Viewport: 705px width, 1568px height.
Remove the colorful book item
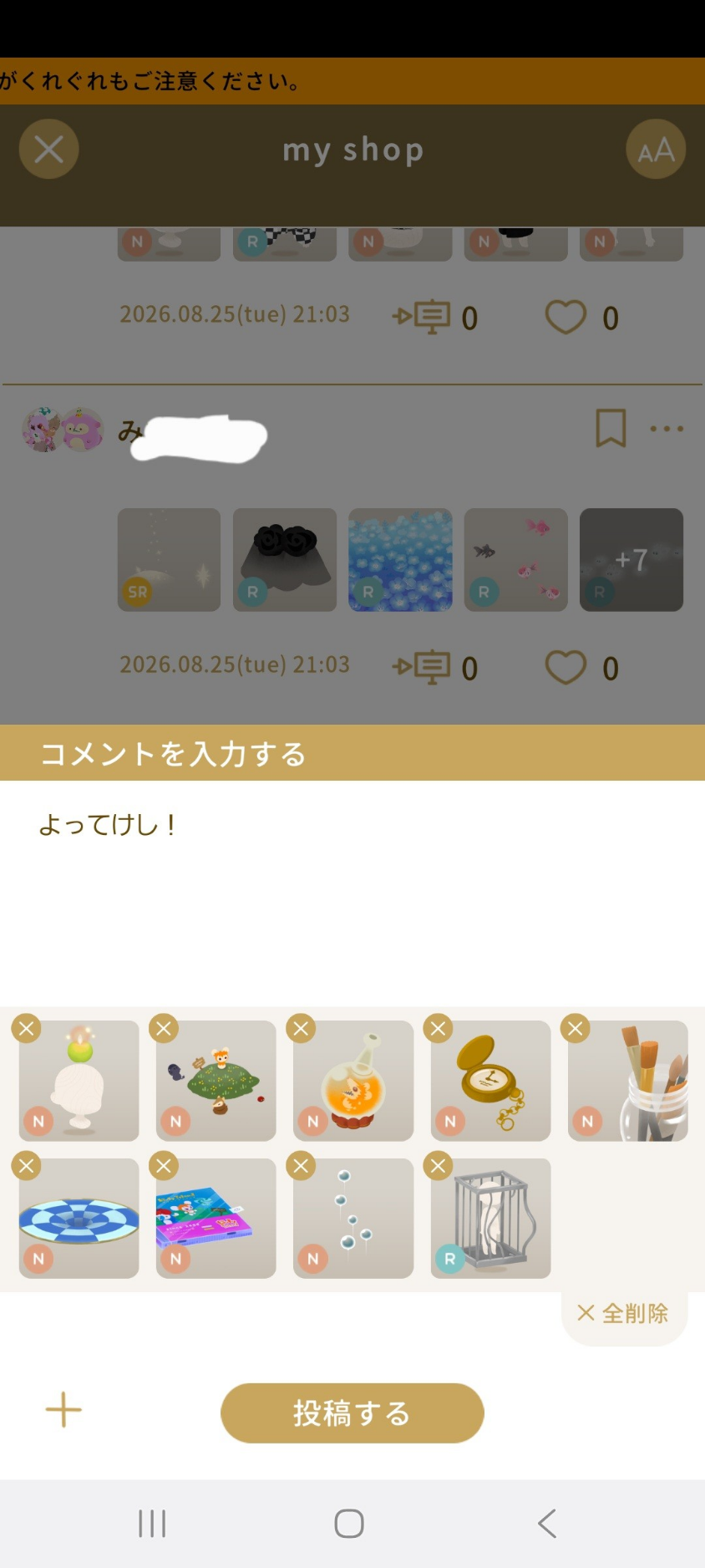point(164,1165)
